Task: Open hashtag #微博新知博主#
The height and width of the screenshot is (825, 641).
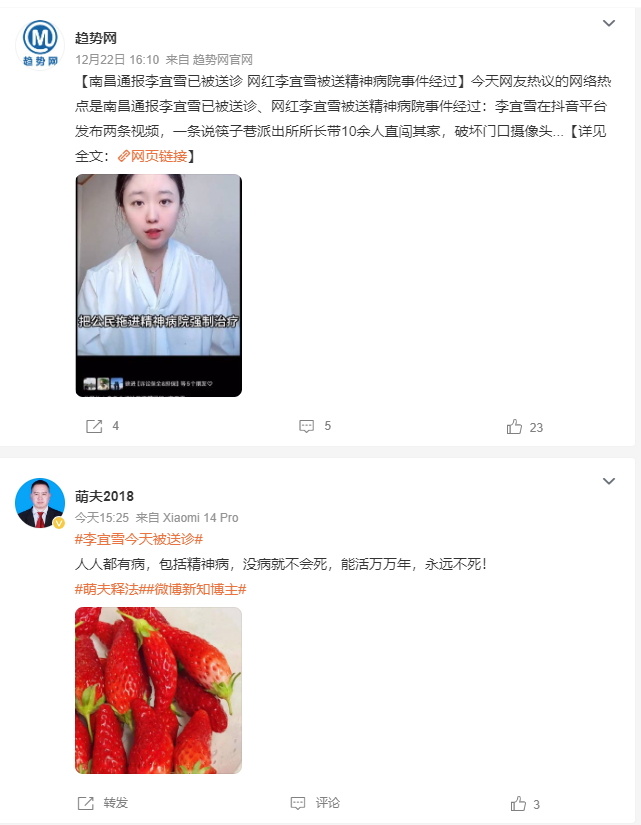Action: click(198, 589)
